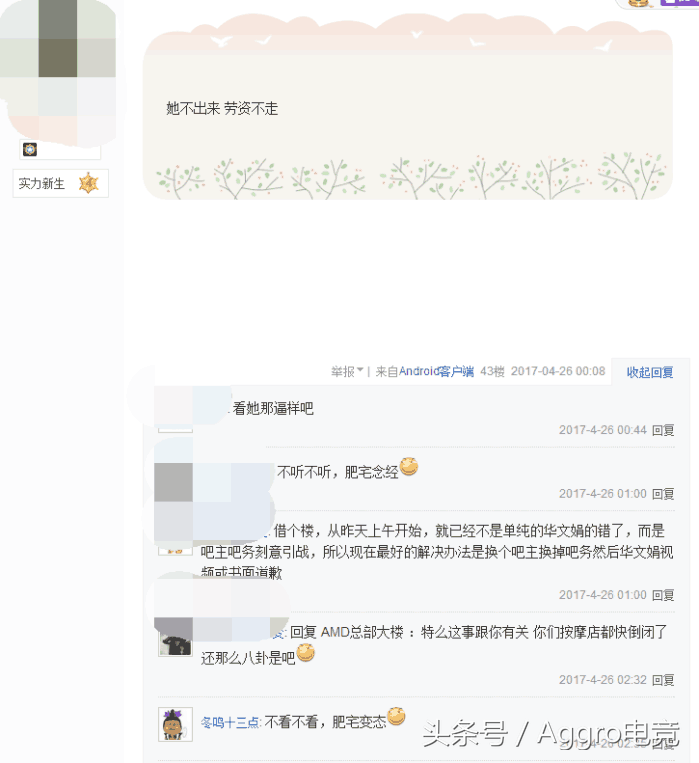Open the avatar next to 冬鸣十三点

(x=175, y=723)
